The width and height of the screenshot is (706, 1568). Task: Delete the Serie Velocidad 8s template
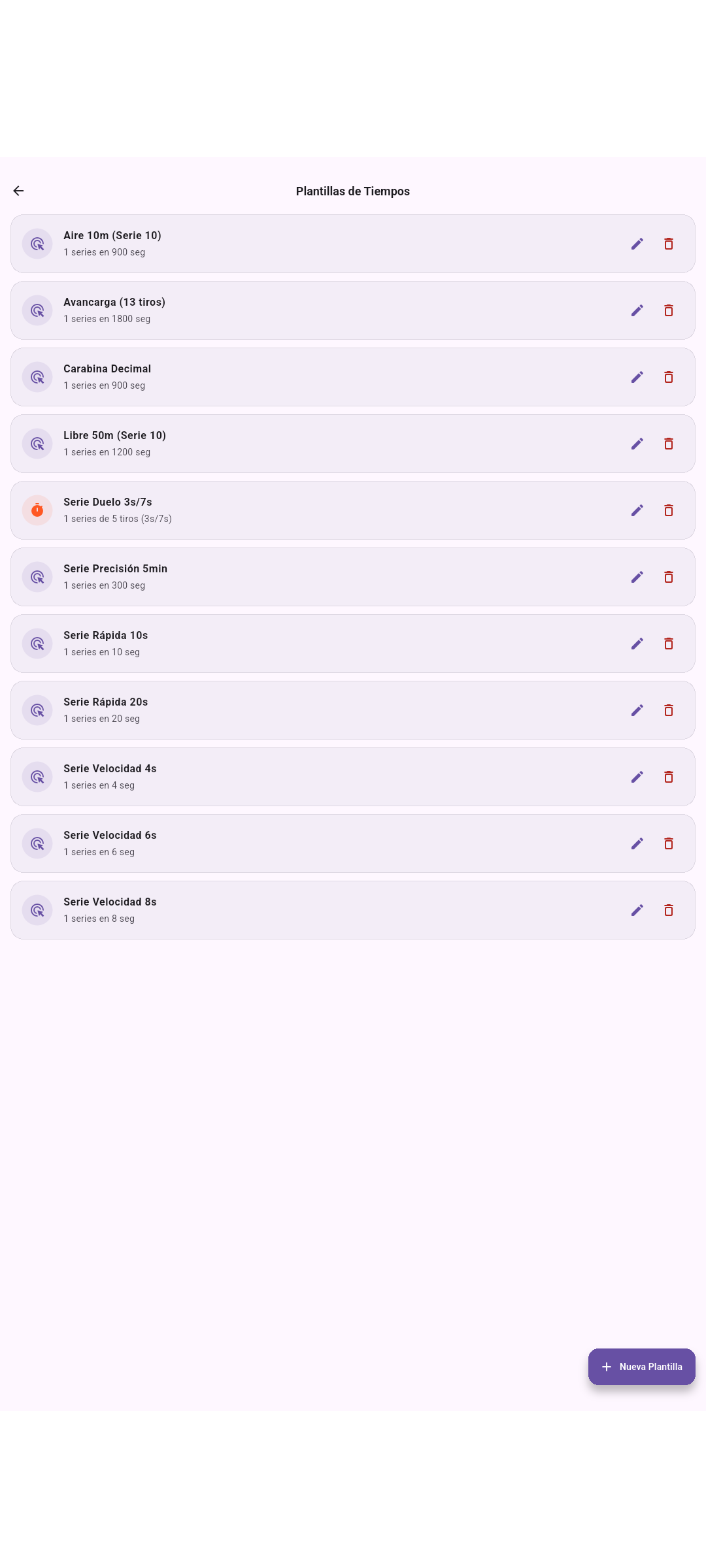tap(669, 910)
